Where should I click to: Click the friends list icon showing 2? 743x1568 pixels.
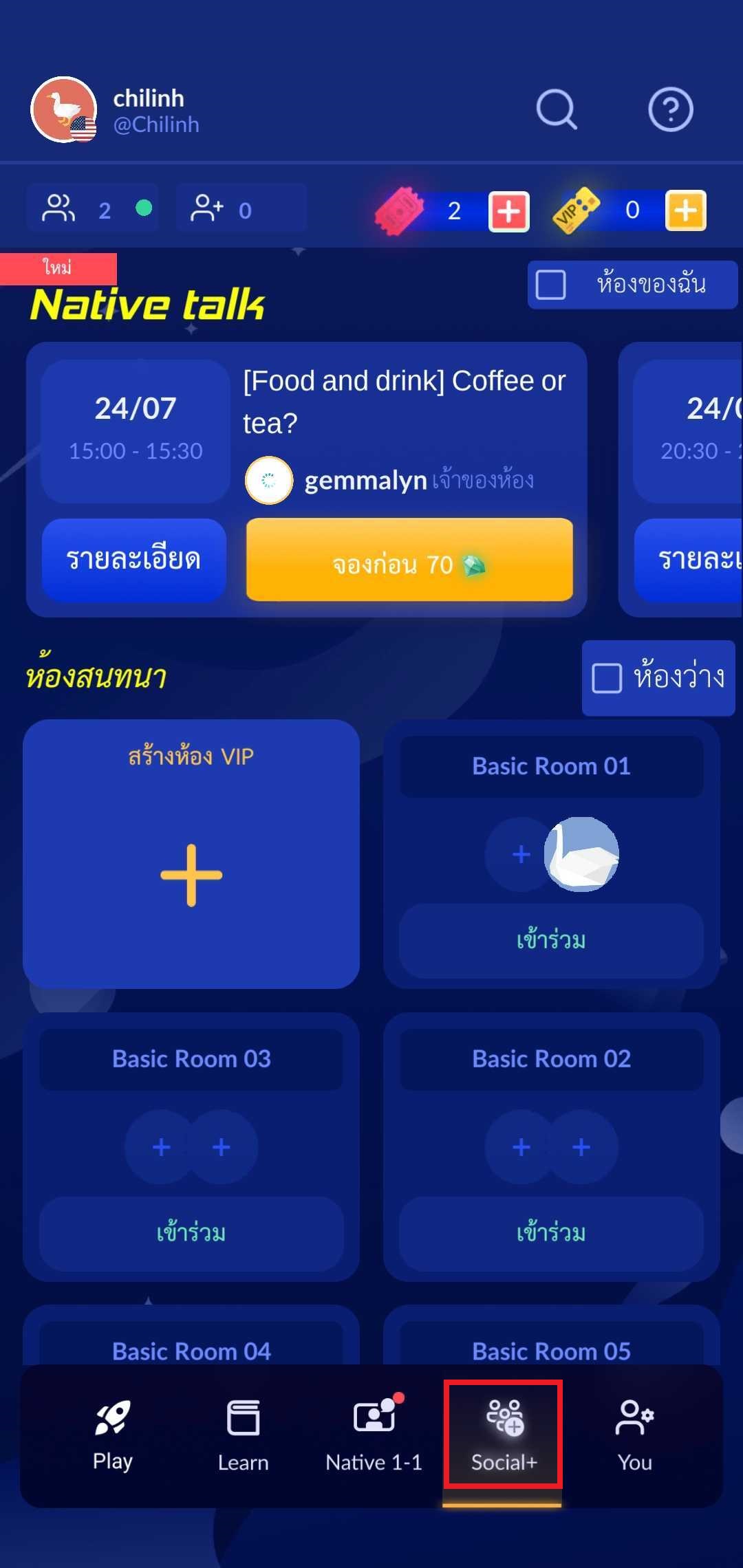(x=59, y=208)
